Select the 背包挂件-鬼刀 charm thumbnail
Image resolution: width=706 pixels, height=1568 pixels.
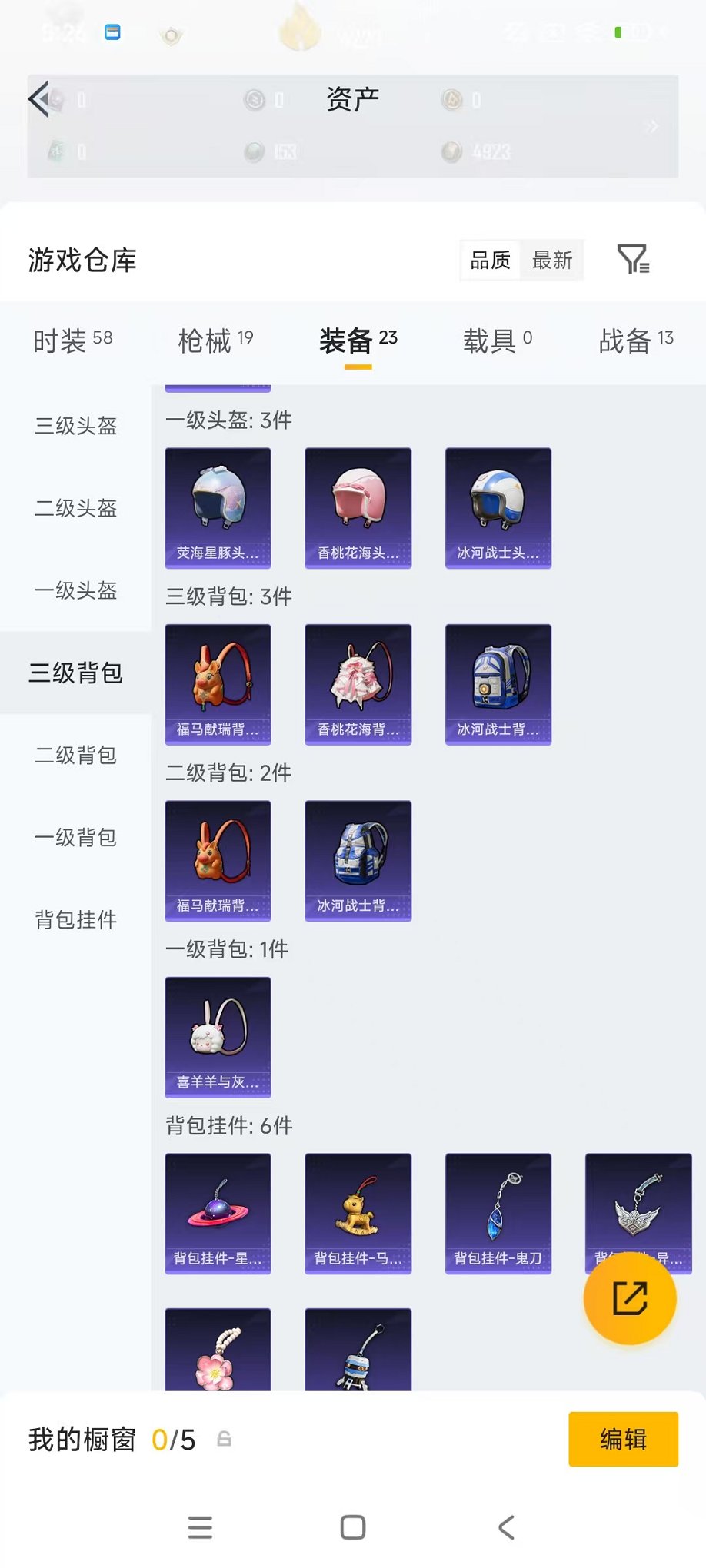[x=498, y=1214]
